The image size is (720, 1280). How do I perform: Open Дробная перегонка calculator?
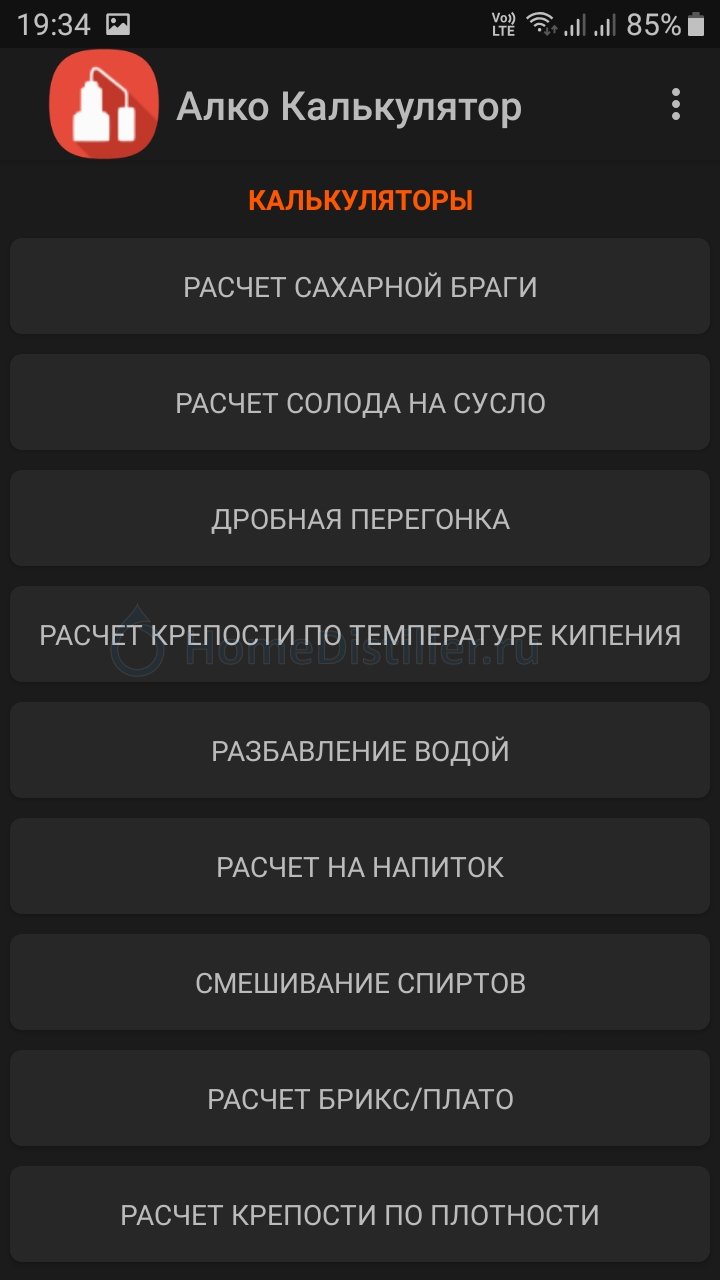point(360,519)
